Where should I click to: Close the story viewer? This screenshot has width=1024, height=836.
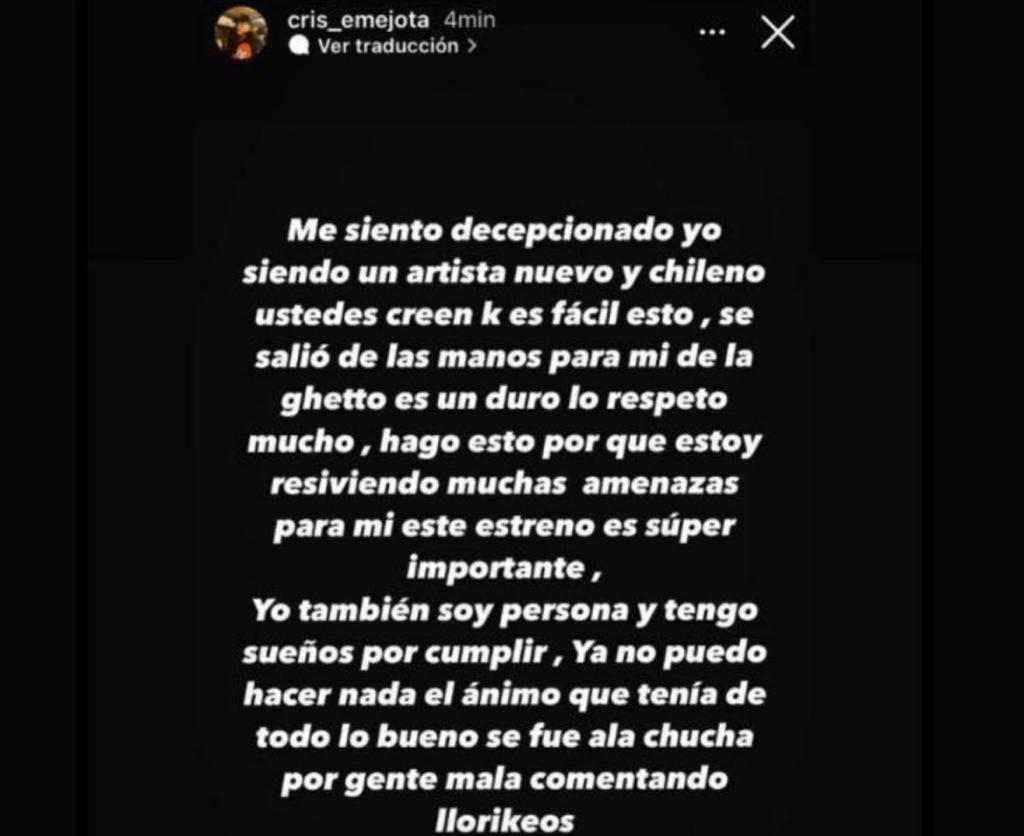pos(777,32)
